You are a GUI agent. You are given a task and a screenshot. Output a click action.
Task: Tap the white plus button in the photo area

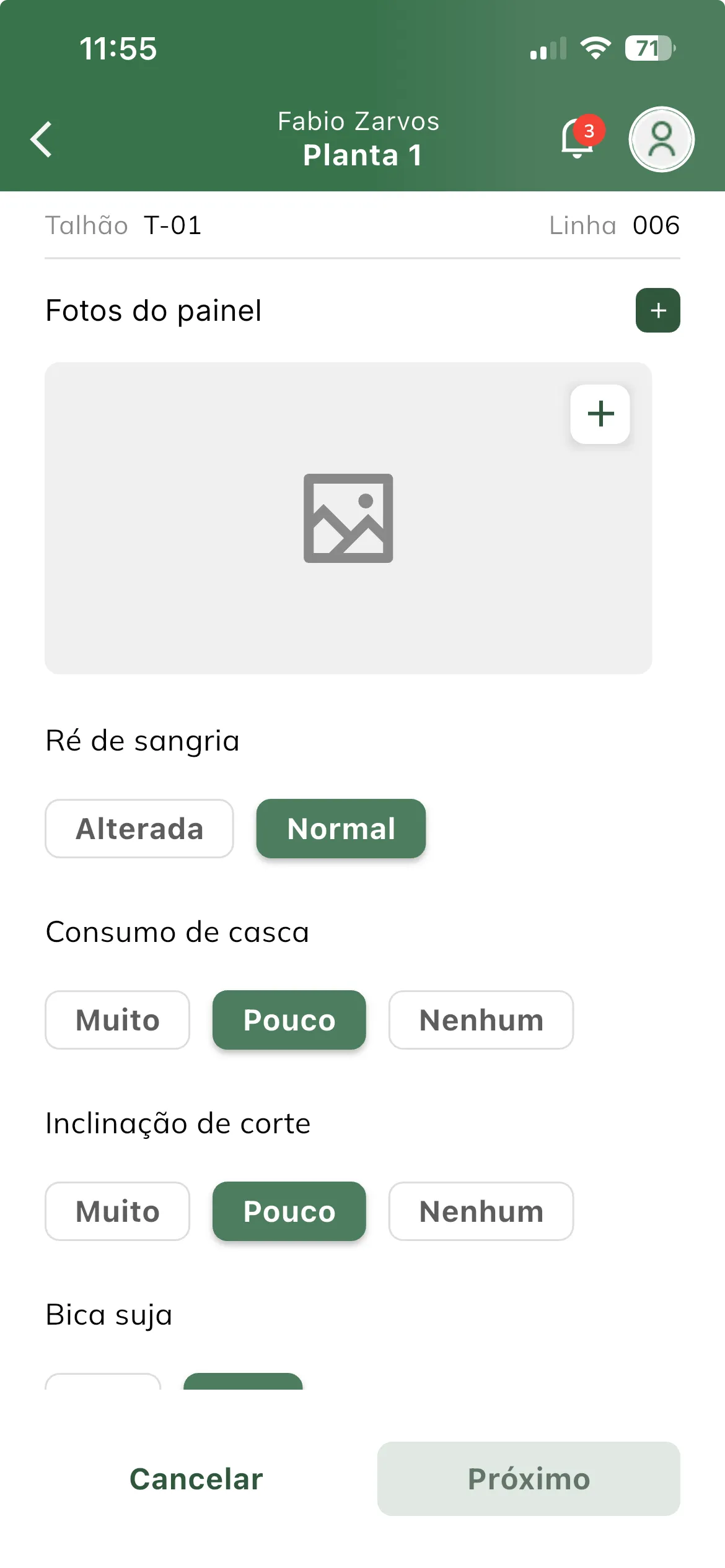click(x=600, y=414)
